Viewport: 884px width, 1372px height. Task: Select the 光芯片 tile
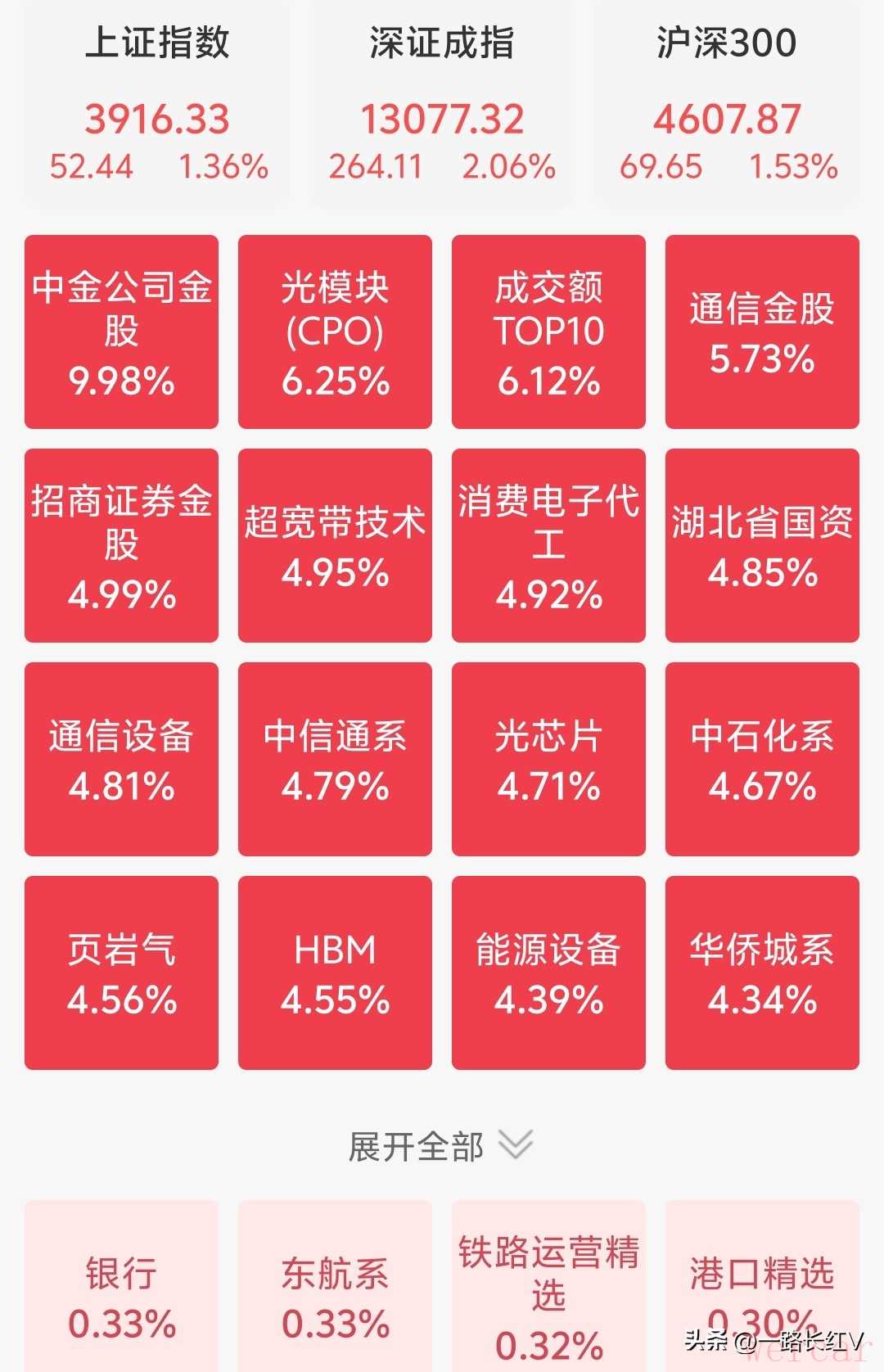point(548,759)
